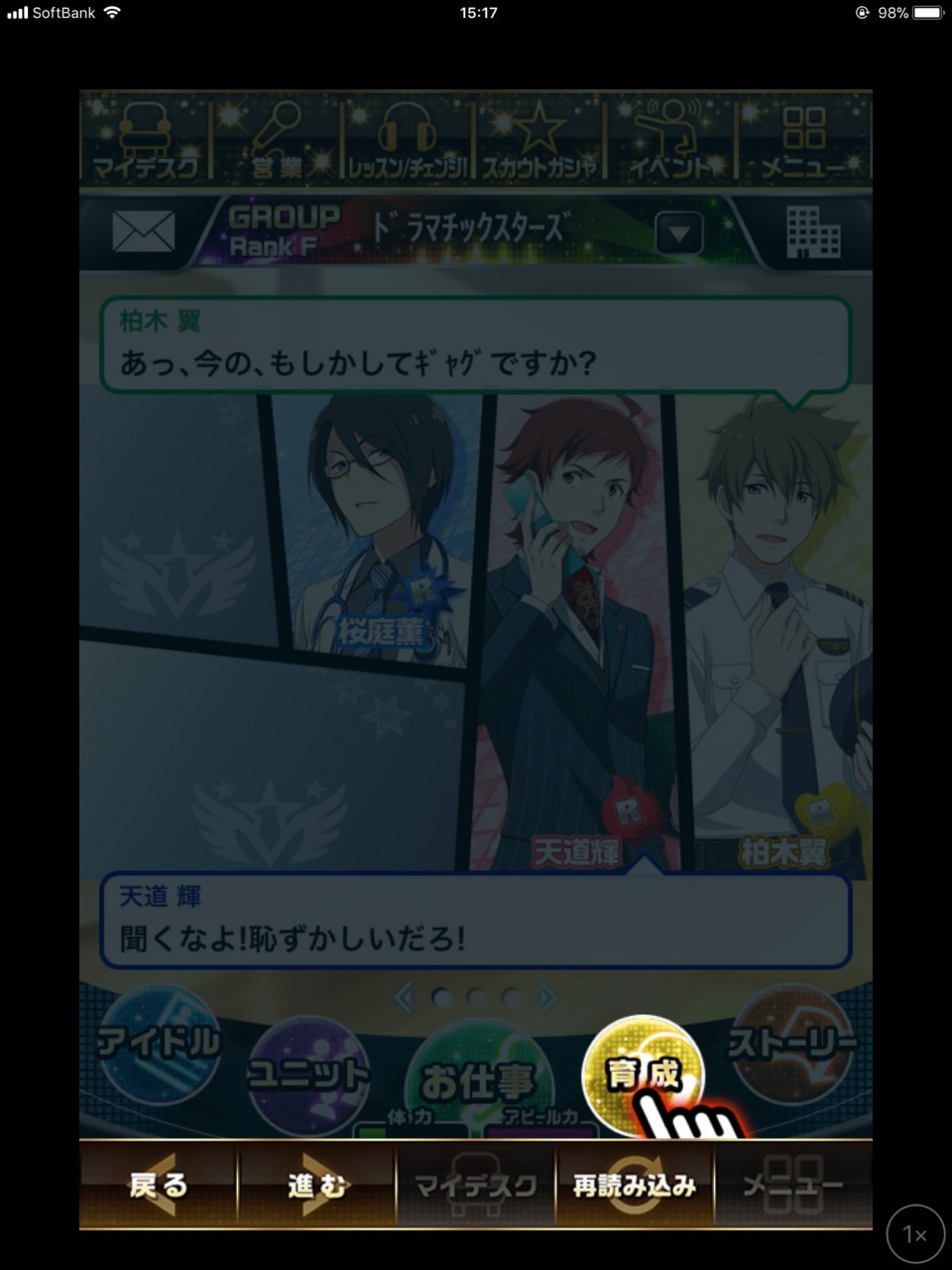Tap the highlighted 育成 training button
Image resolution: width=952 pixels, height=1270 pixels.
click(x=643, y=1074)
